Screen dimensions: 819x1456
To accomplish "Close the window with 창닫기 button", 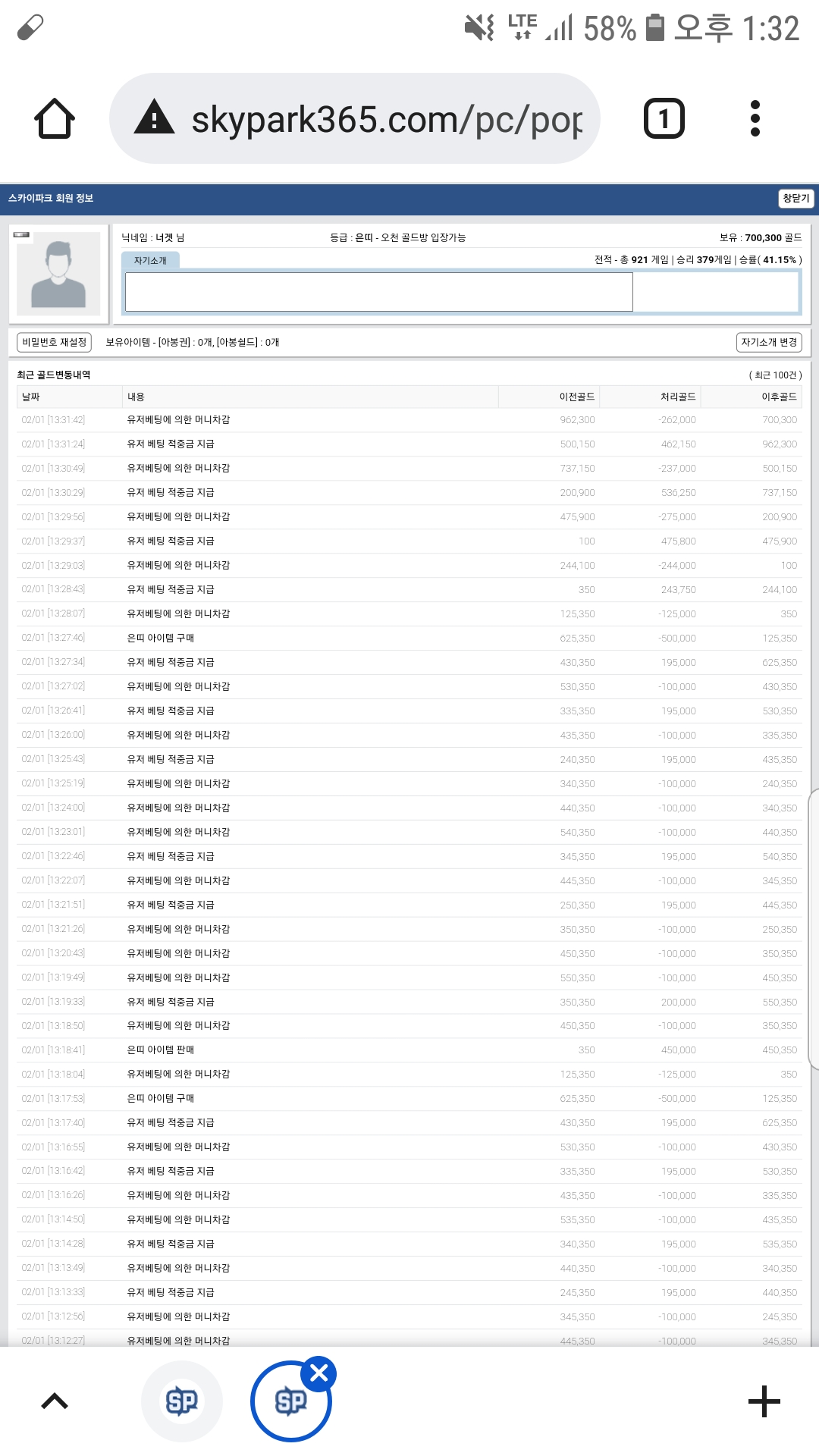I will tap(796, 198).
